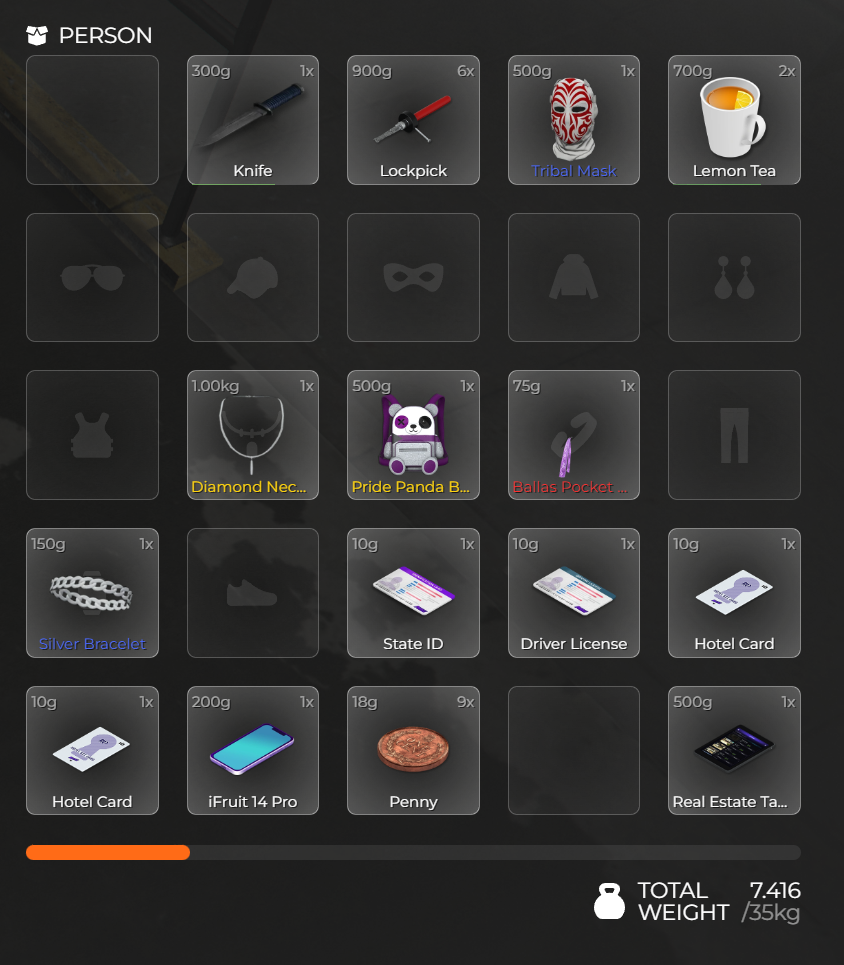Select the State ID card

click(413, 593)
